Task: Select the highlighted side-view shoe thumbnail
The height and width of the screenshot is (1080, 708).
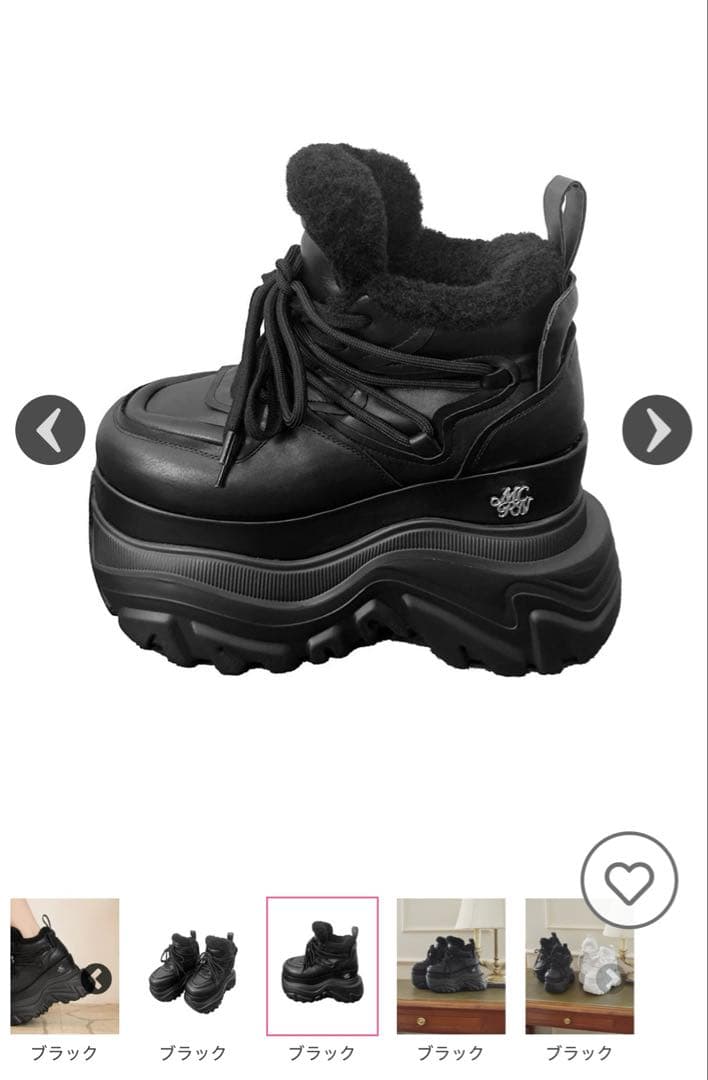Action: pyautogui.click(x=322, y=965)
